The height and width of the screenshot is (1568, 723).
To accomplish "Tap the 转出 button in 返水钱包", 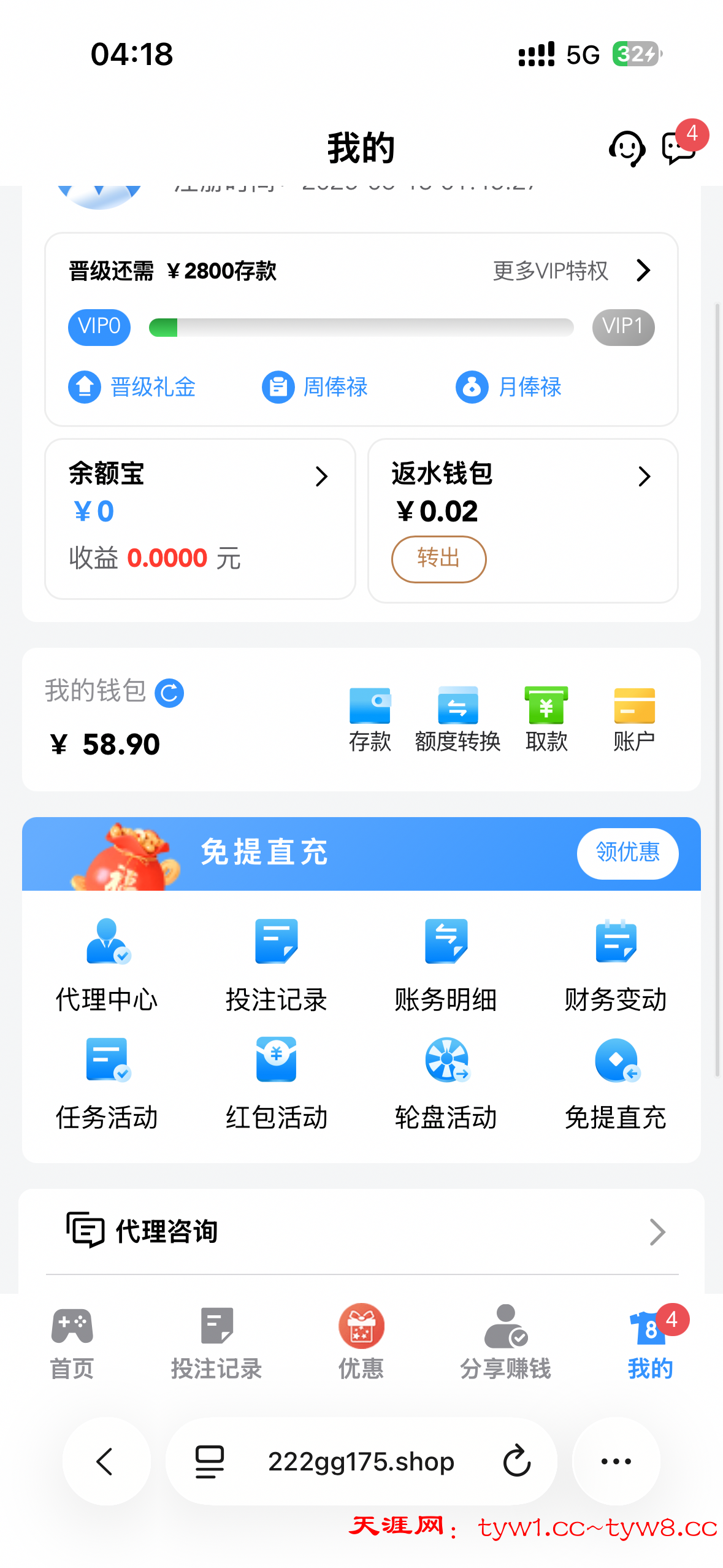I will tap(438, 559).
